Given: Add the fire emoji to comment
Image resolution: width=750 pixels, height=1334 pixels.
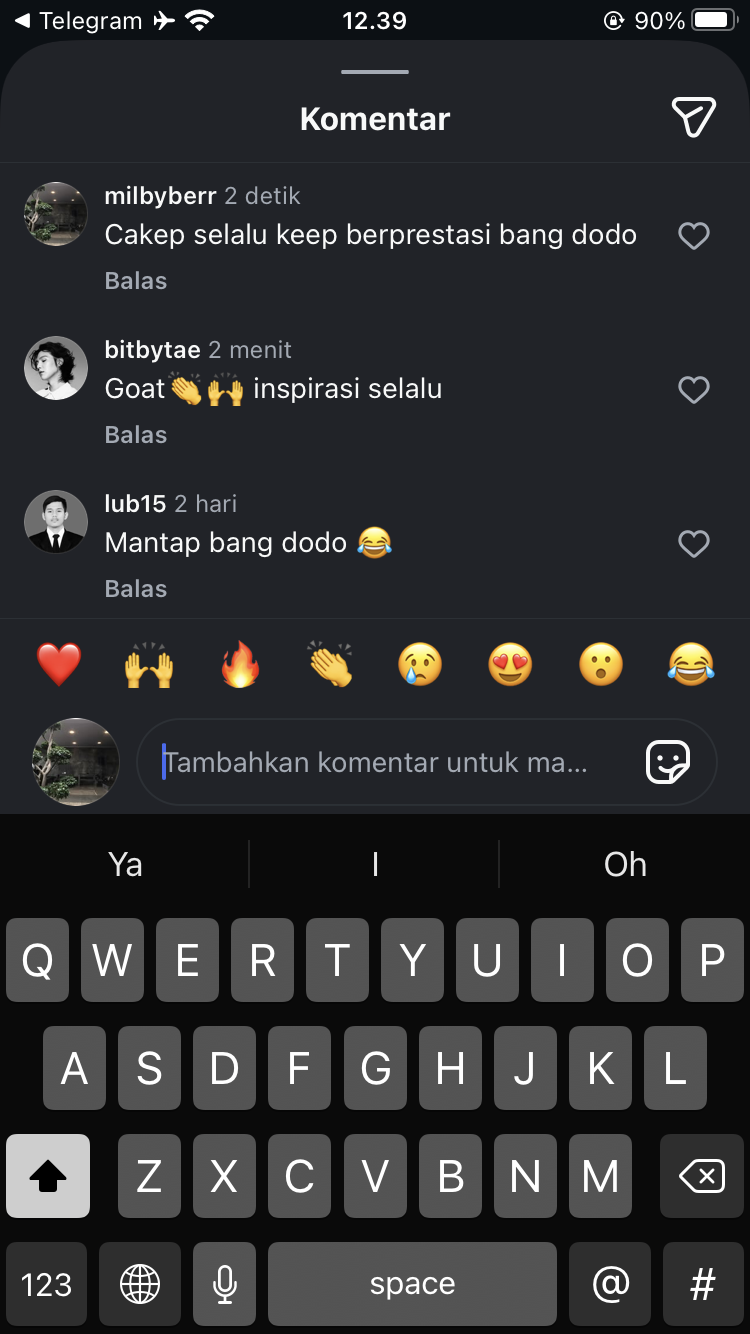Looking at the screenshot, I should coord(240,664).
